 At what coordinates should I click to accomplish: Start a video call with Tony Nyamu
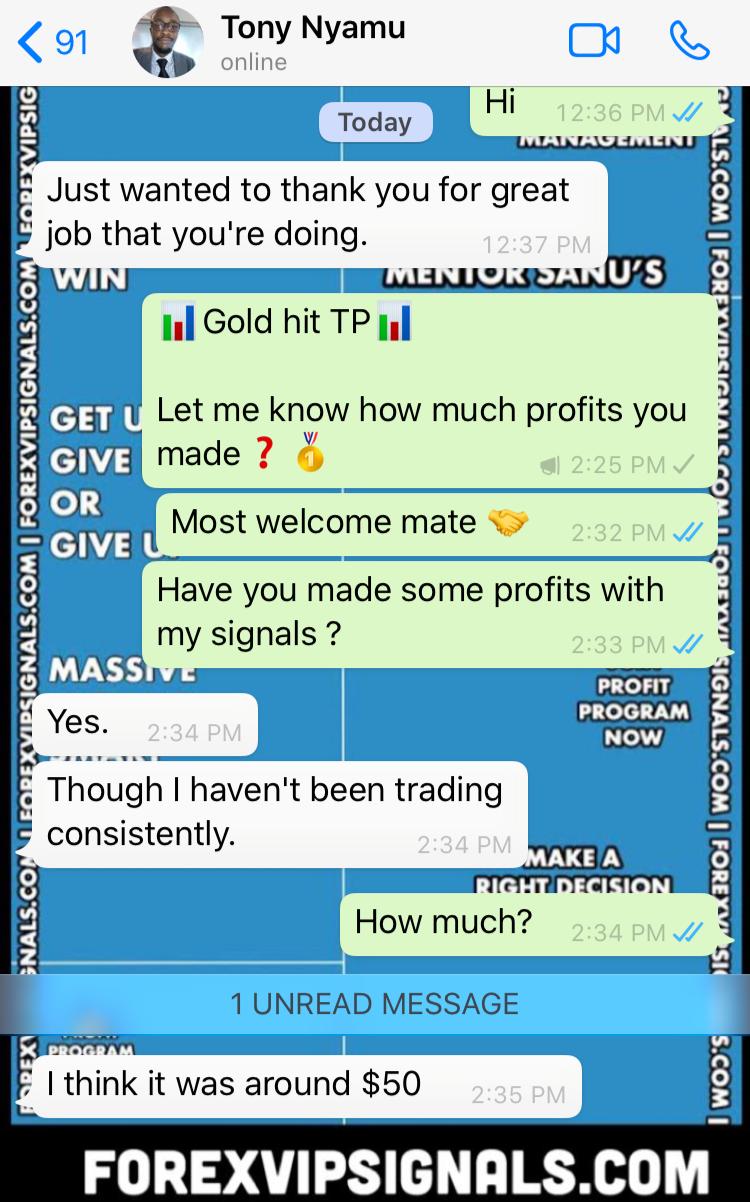coord(594,41)
